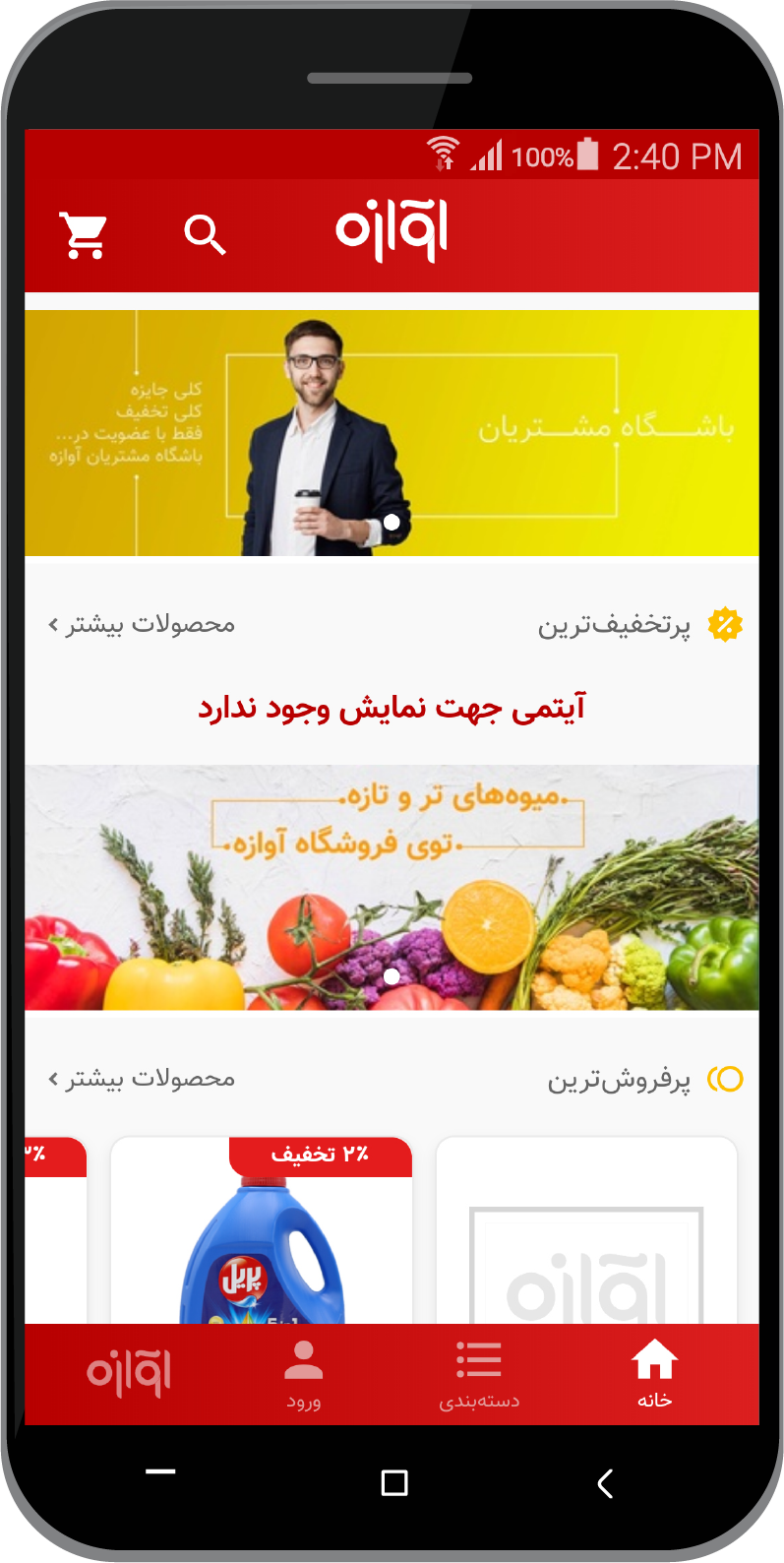Image resolution: width=784 pixels, height=1563 pixels.
Task: Open the shopping cart
Action: (x=84, y=235)
